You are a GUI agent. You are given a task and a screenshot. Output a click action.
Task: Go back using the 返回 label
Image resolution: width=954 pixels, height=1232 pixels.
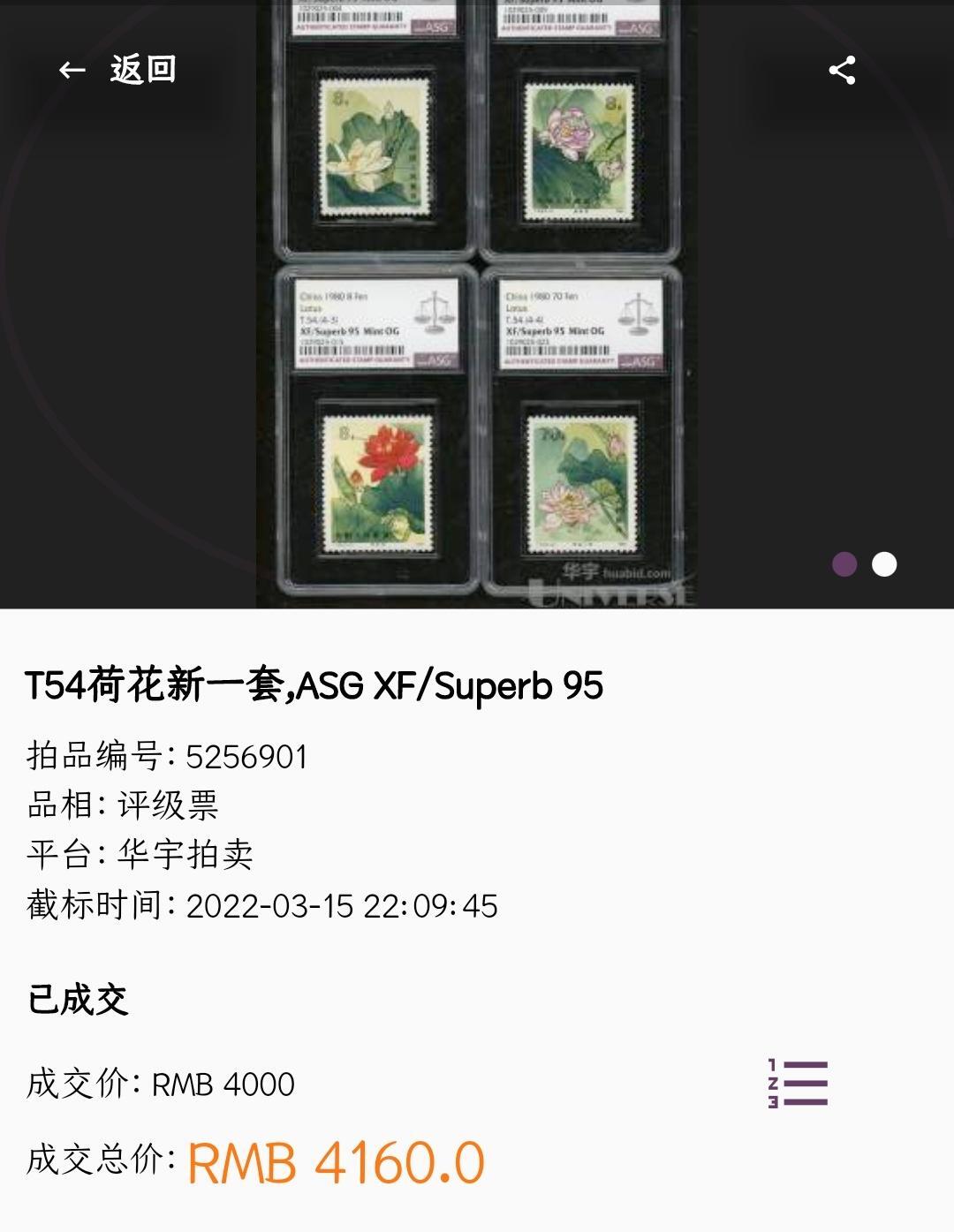point(141,70)
